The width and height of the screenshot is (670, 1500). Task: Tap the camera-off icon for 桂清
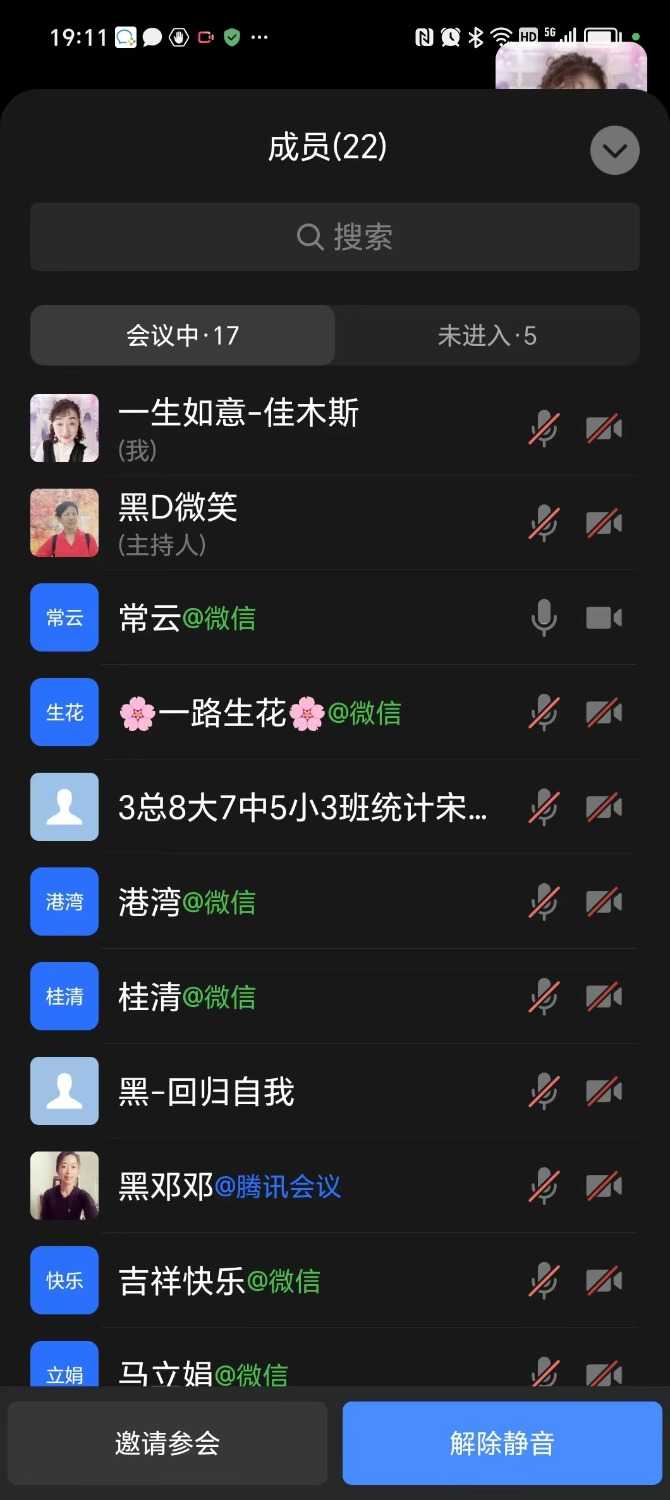[x=604, y=997]
